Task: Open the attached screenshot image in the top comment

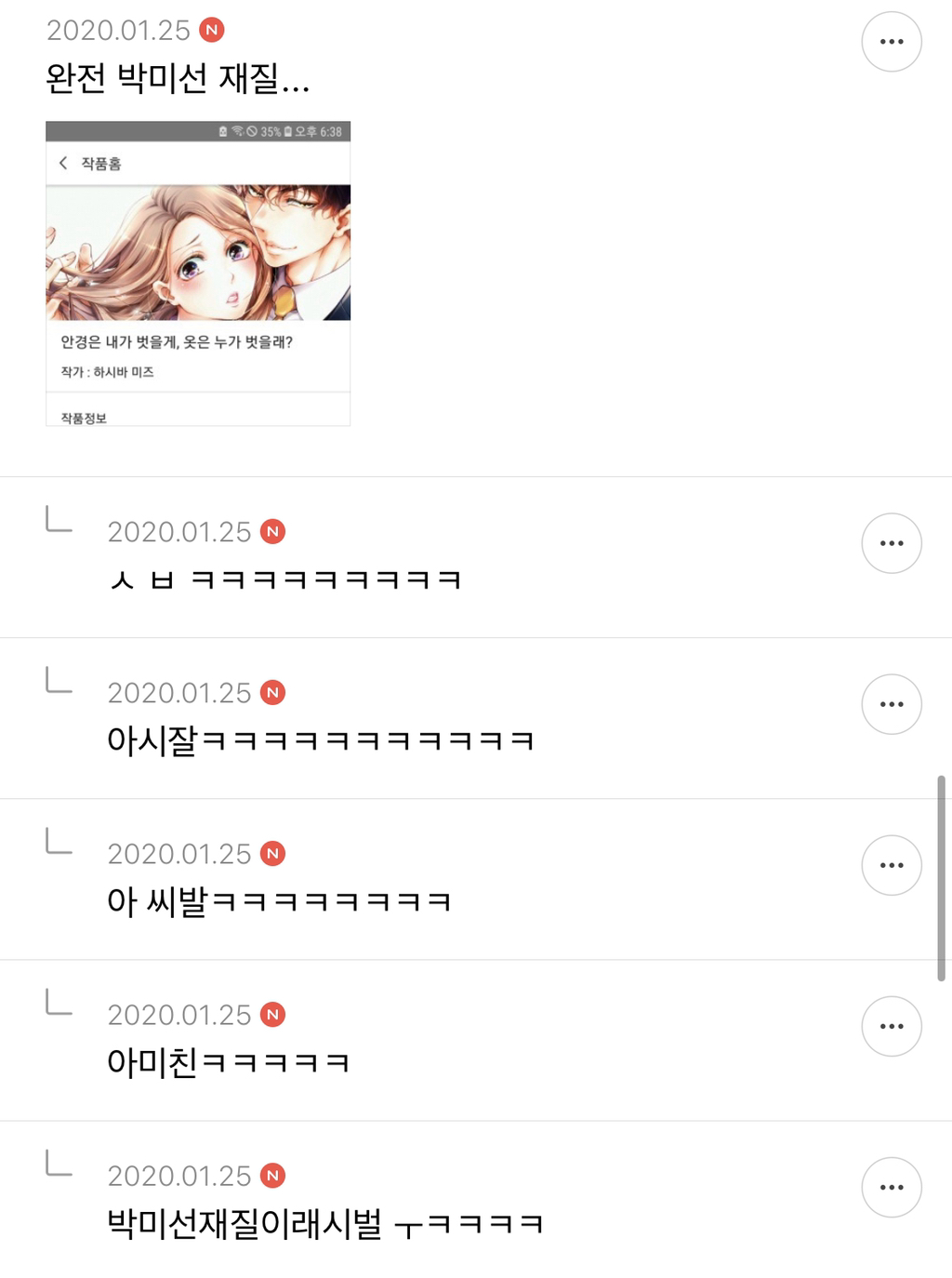Action: click(x=198, y=273)
